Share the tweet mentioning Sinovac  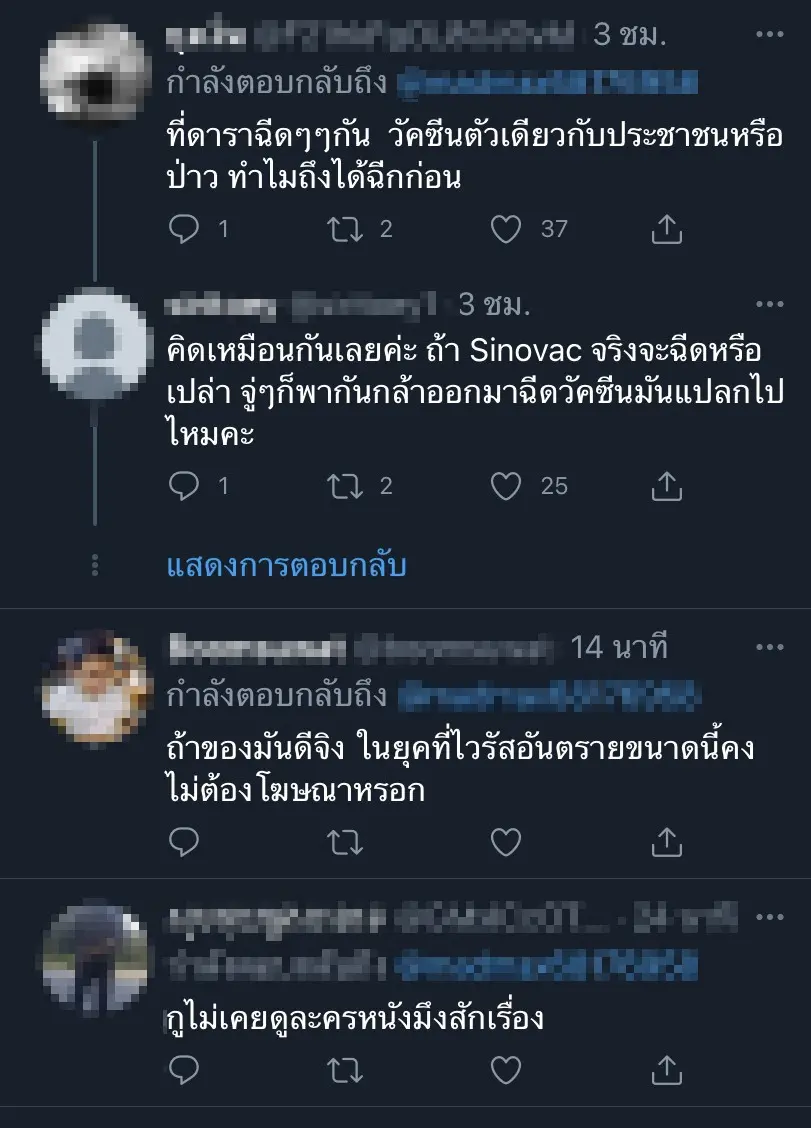point(666,486)
